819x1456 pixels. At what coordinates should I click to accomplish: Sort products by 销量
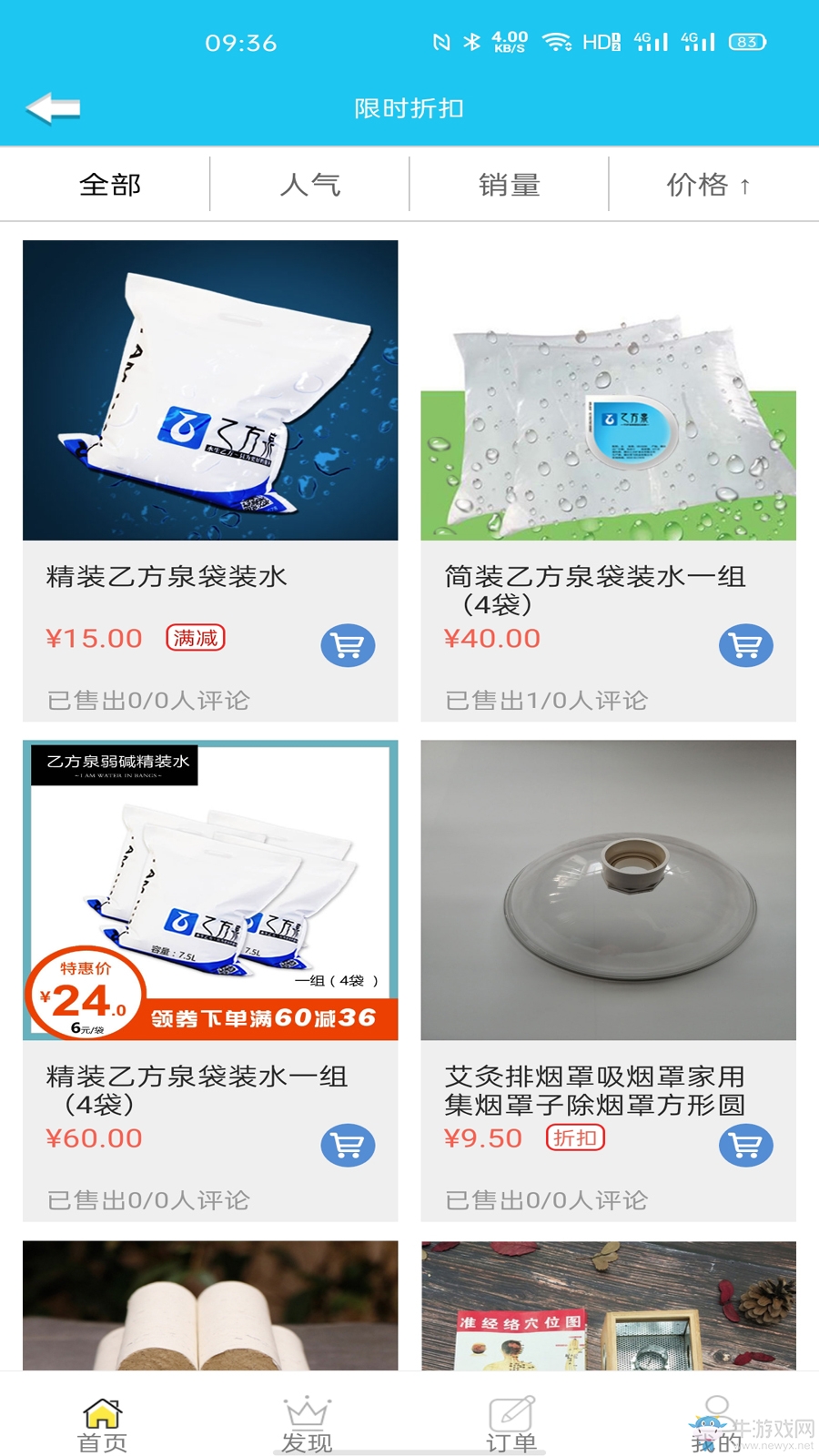(x=509, y=185)
